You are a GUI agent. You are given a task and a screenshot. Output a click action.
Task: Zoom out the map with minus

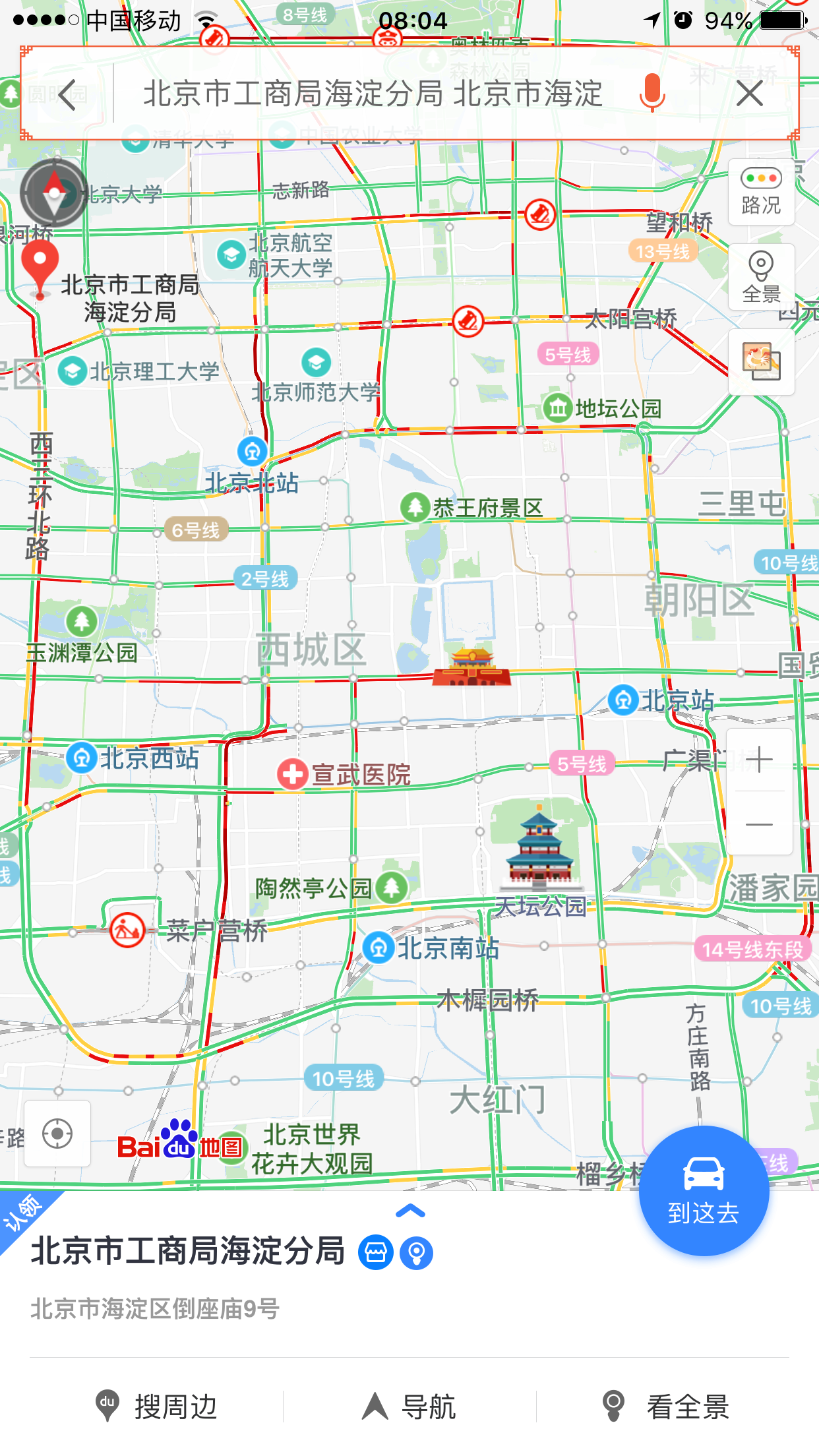[759, 824]
